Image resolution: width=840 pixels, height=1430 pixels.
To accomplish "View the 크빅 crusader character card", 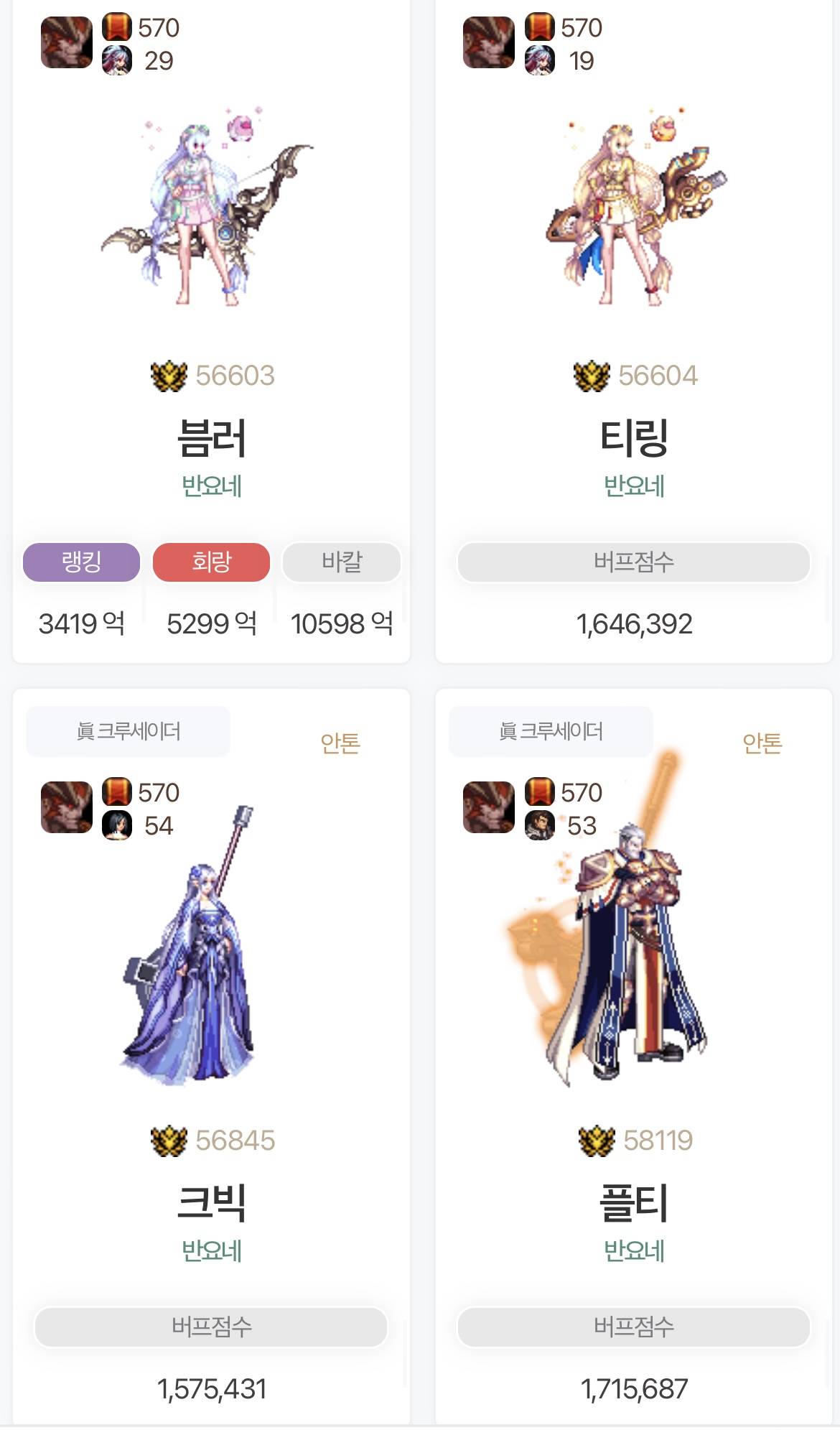I will [211, 1202].
